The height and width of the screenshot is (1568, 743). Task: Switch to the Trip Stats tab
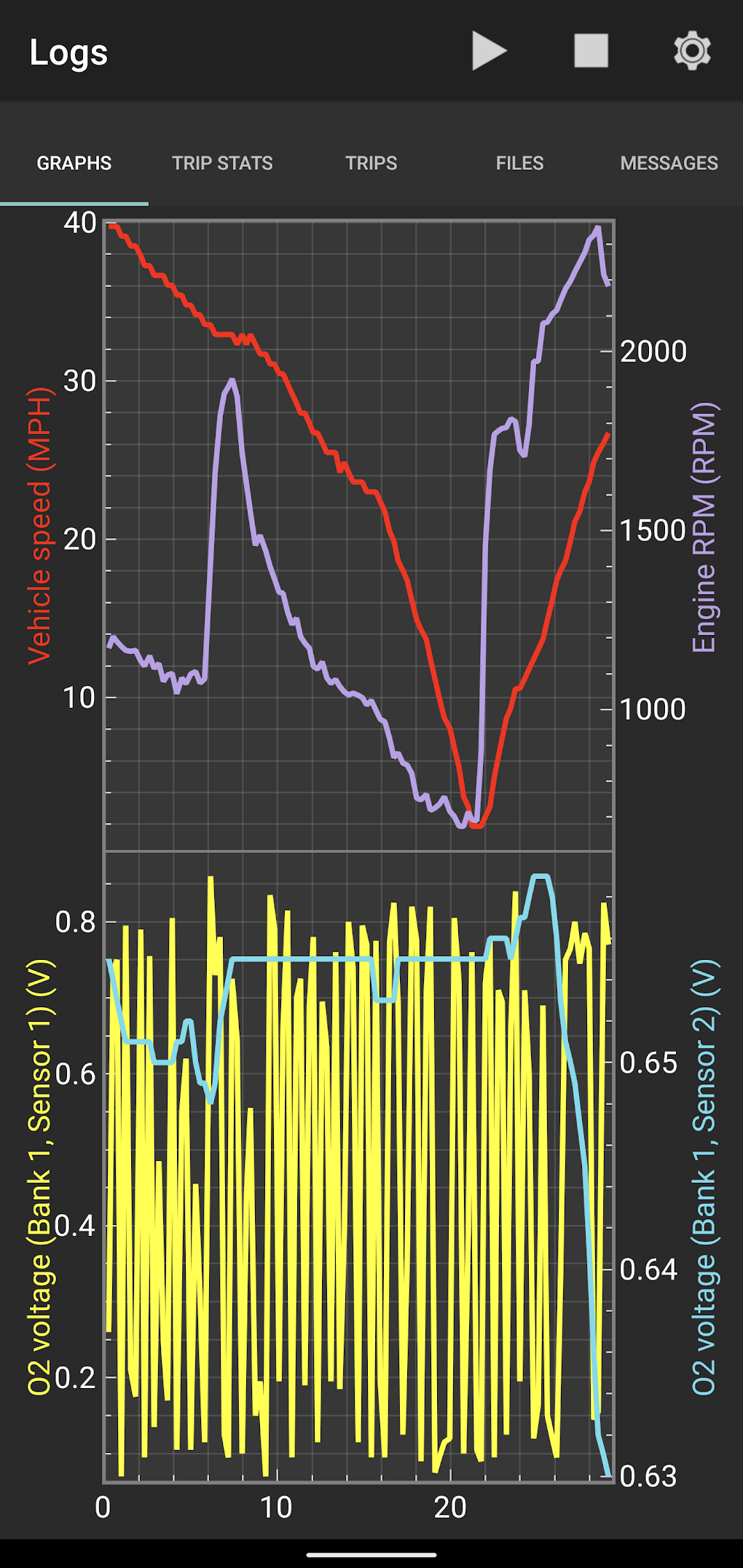[x=222, y=163]
